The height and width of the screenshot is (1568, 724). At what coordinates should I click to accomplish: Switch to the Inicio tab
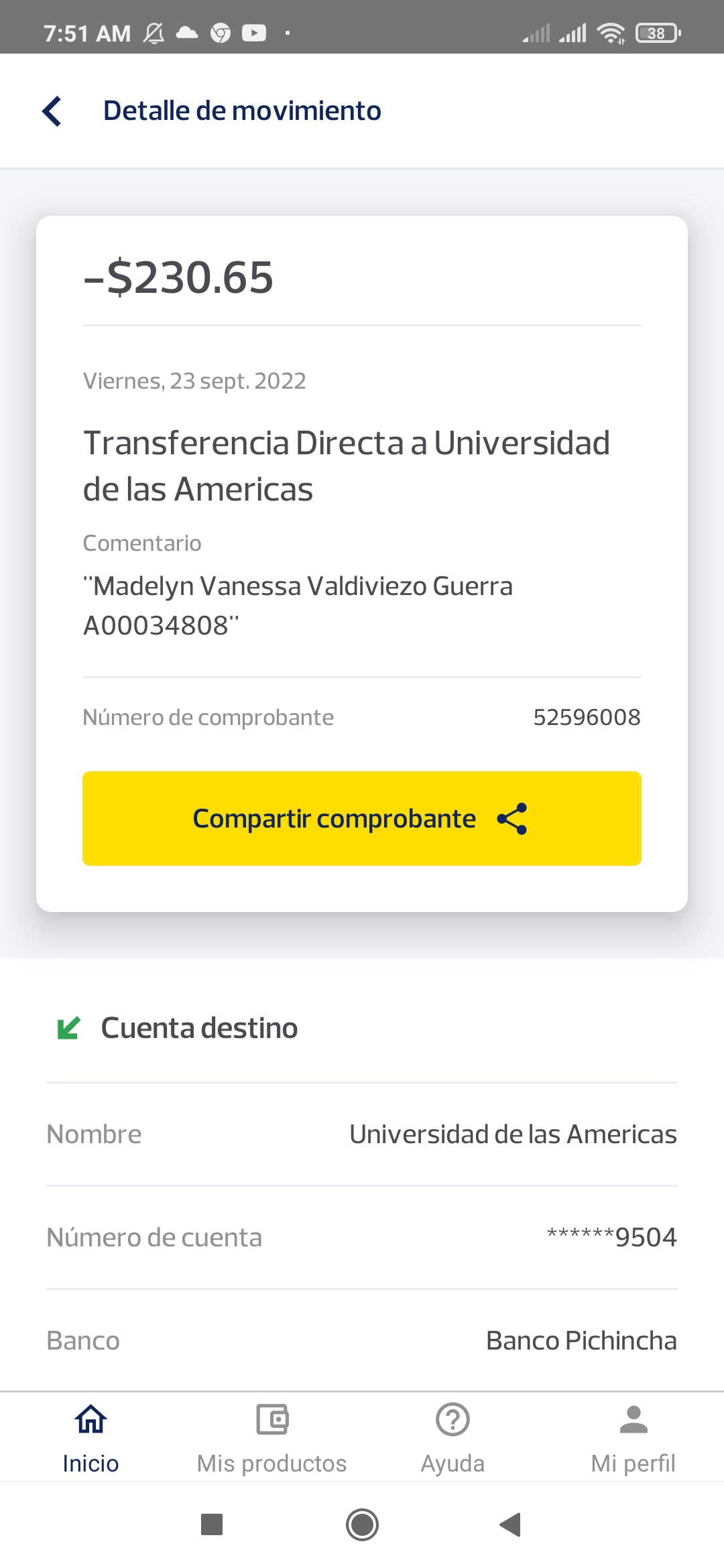pos(90,1438)
